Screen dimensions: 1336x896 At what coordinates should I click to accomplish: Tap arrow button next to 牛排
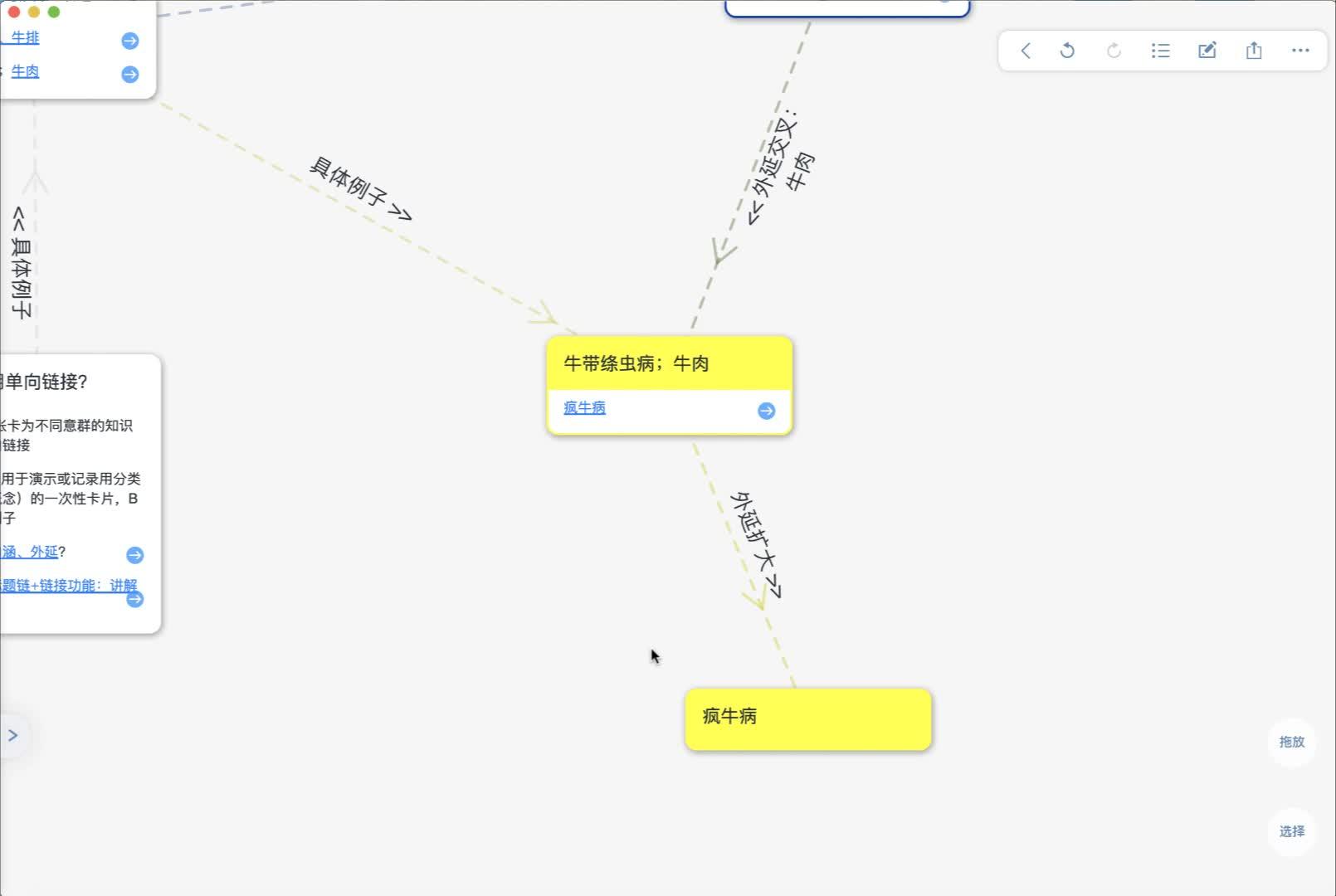(130, 41)
